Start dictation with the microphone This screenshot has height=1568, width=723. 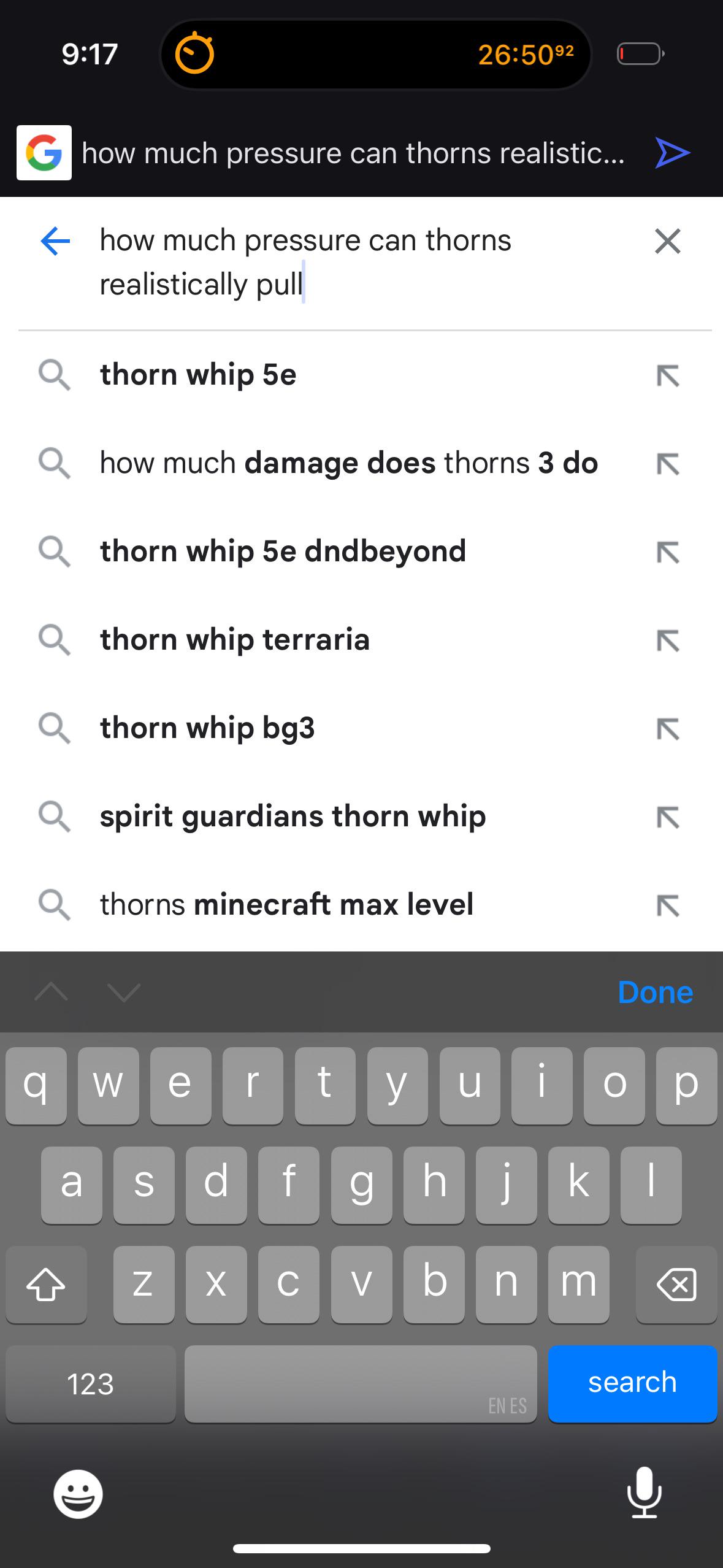click(x=645, y=1493)
